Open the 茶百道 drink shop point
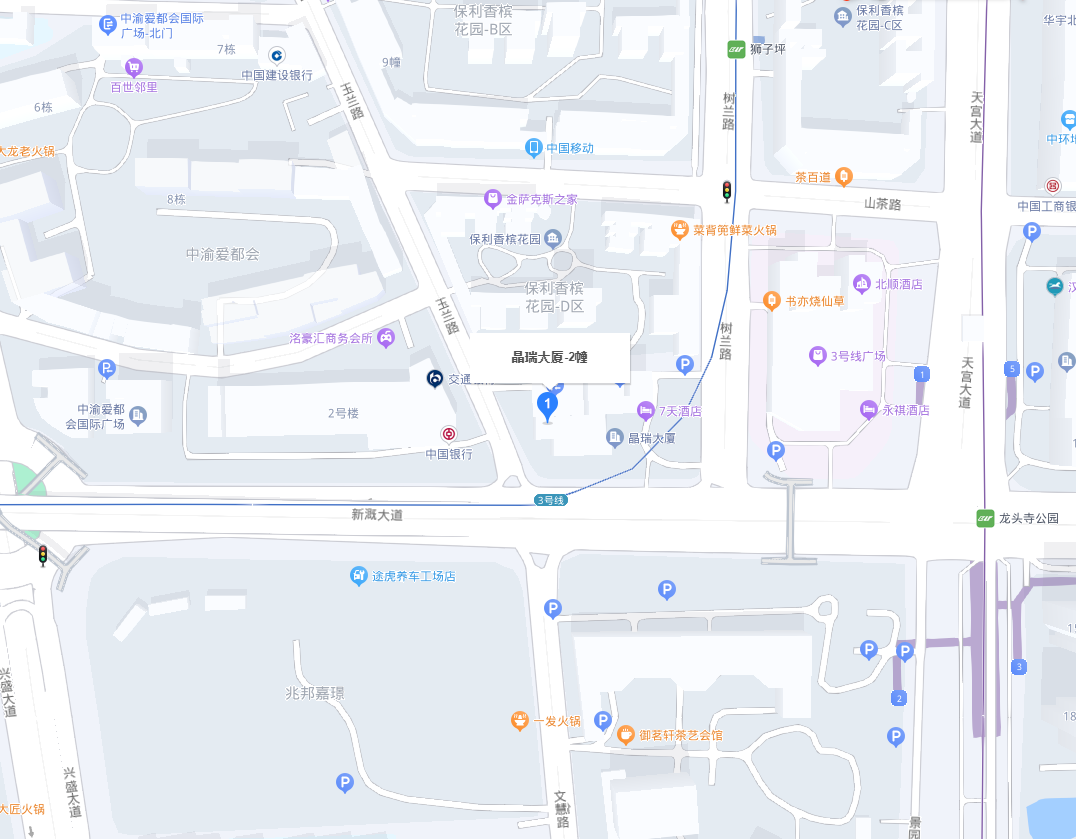Viewport: 1076px width, 839px height. [x=845, y=177]
